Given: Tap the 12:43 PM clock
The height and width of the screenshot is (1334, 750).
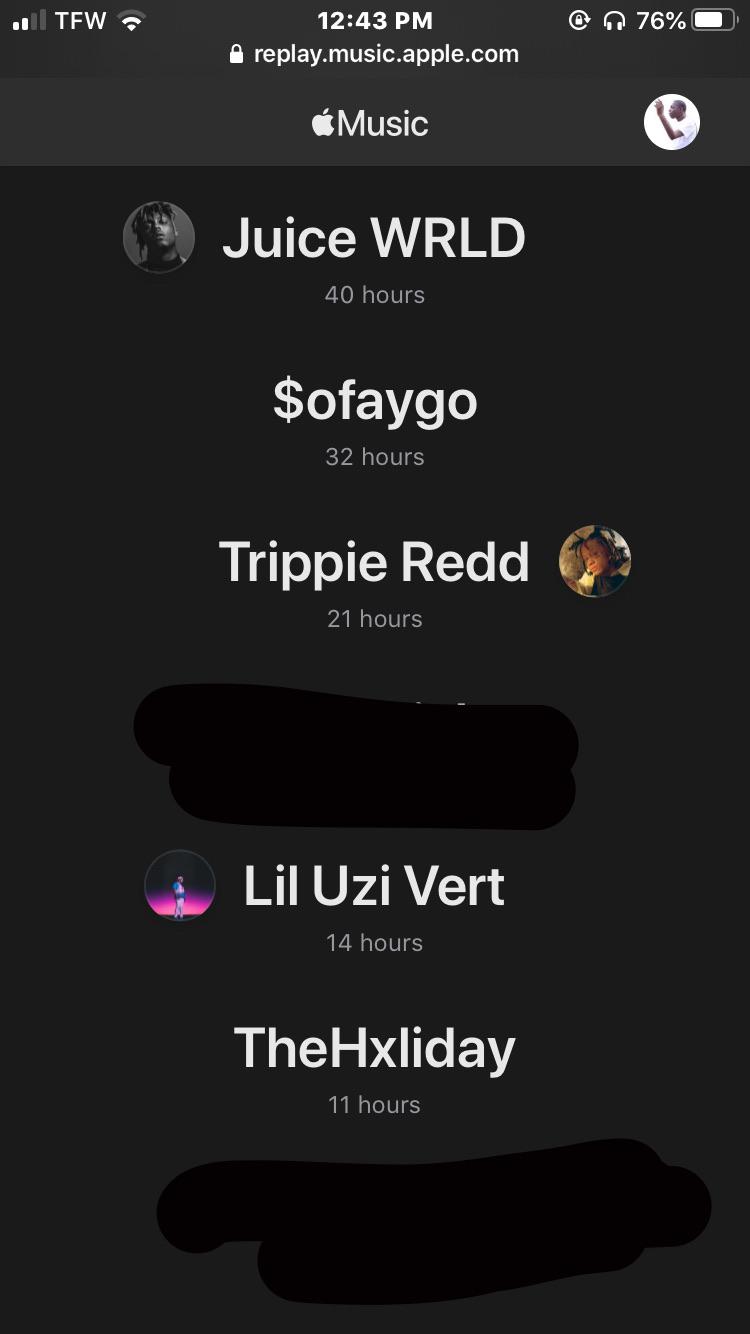Looking at the screenshot, I should pos(374,20).
